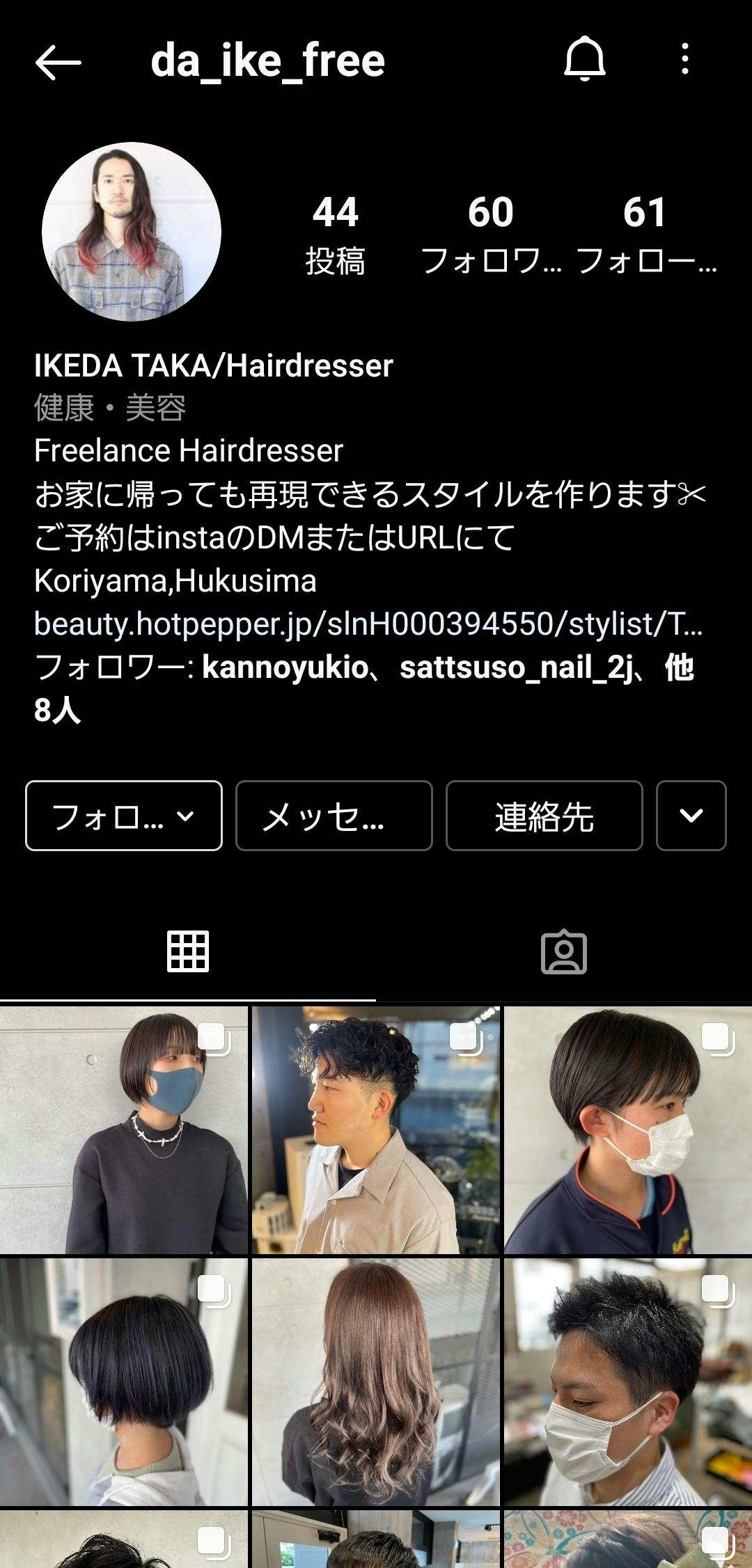
Task: Open the beauty.hotpepper.jp booking link
Action: coord(368,624)
